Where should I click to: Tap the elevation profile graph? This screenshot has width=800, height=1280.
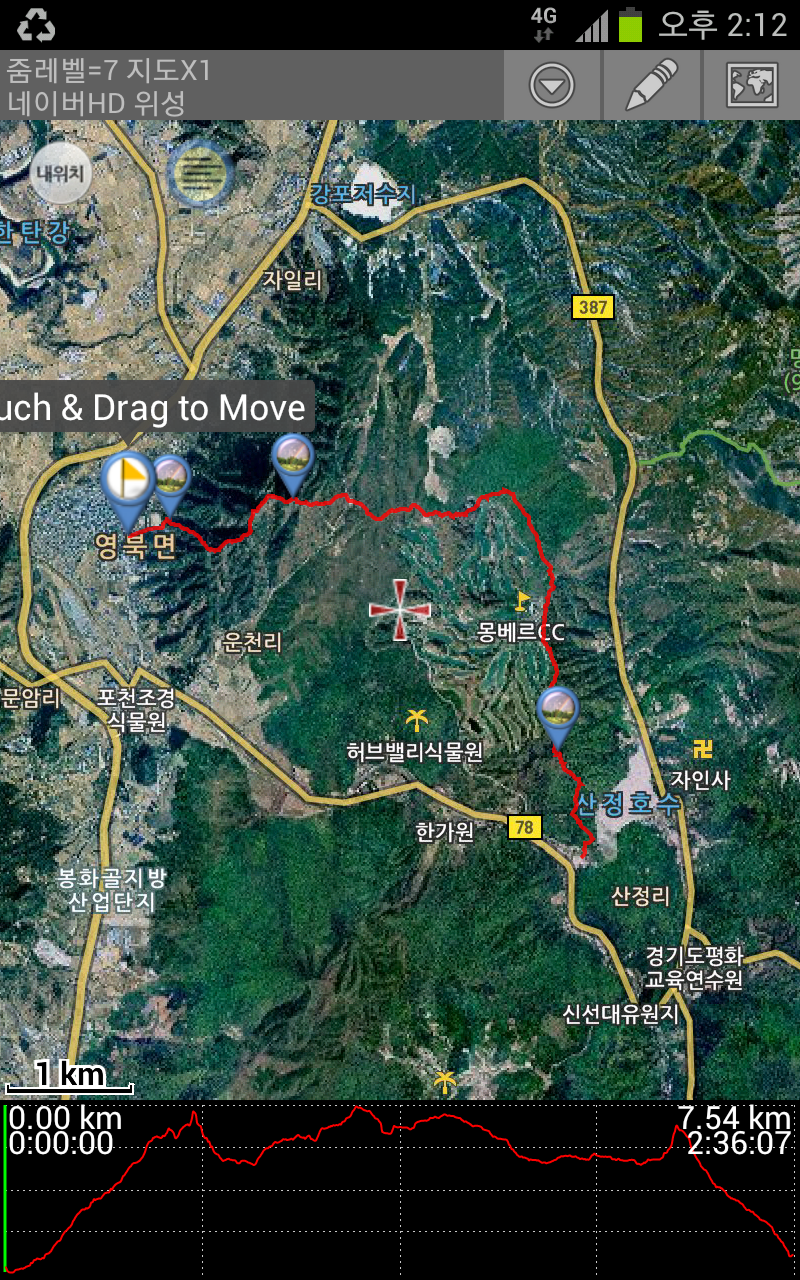400,1190
